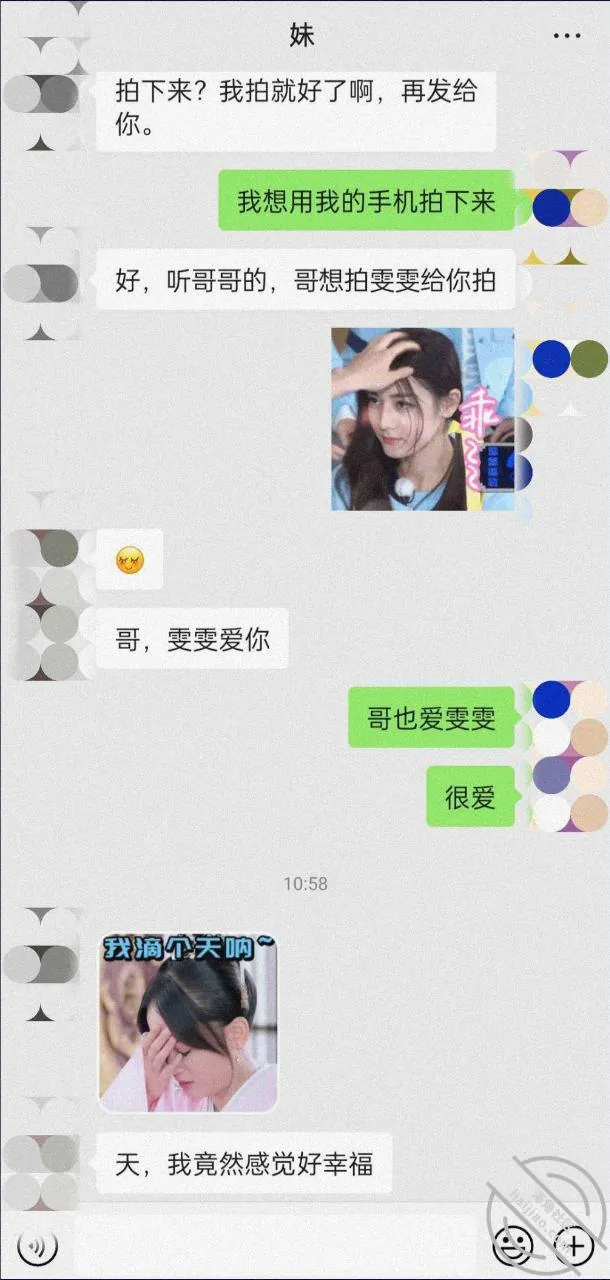Open the 我滴个天呐 sticker
Viewport: 610px width, 1280px height.
coord(188,1022)
